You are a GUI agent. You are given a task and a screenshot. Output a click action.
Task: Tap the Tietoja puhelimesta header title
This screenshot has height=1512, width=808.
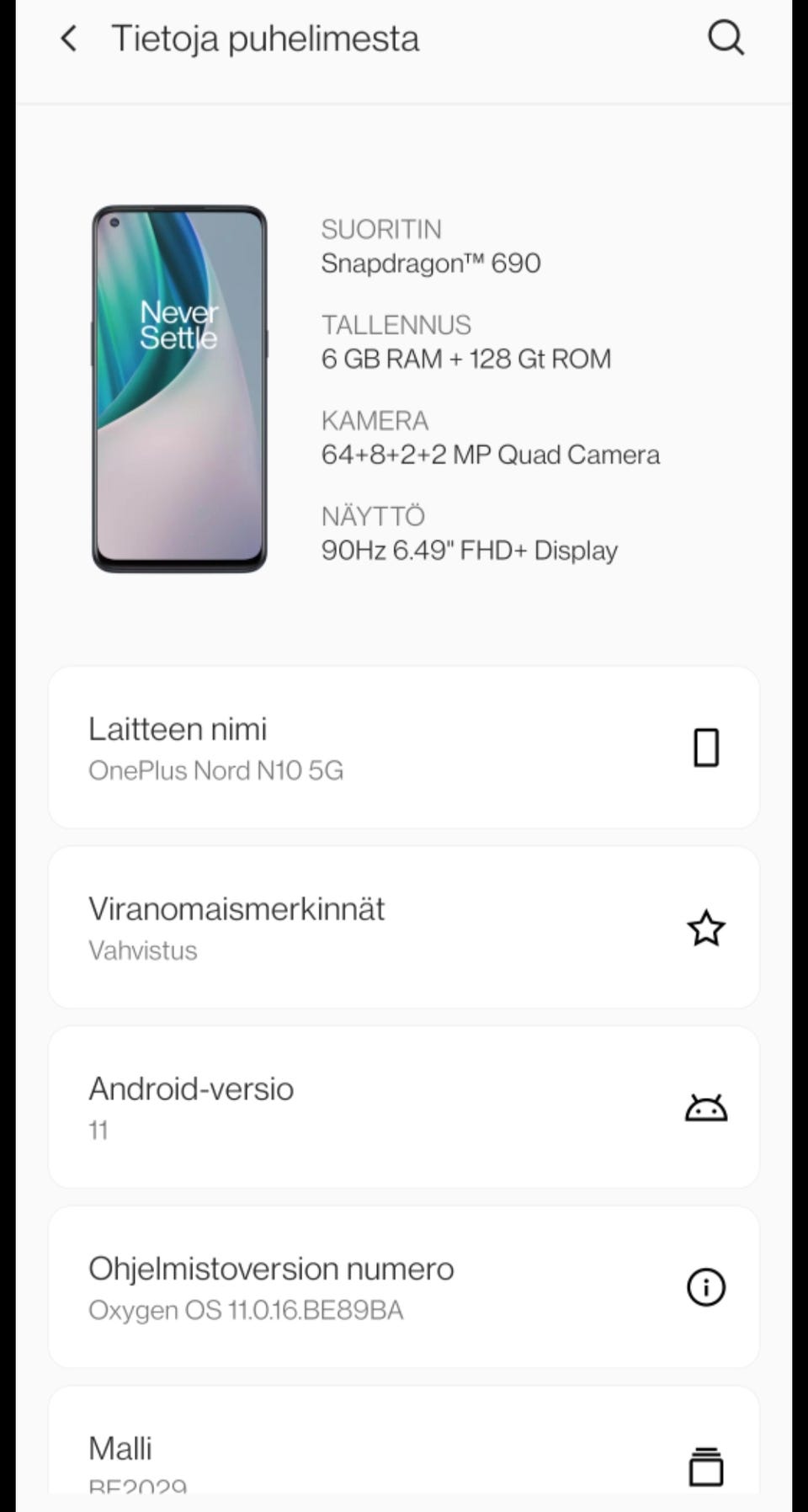pyautogui.click(x=264, y=38)
